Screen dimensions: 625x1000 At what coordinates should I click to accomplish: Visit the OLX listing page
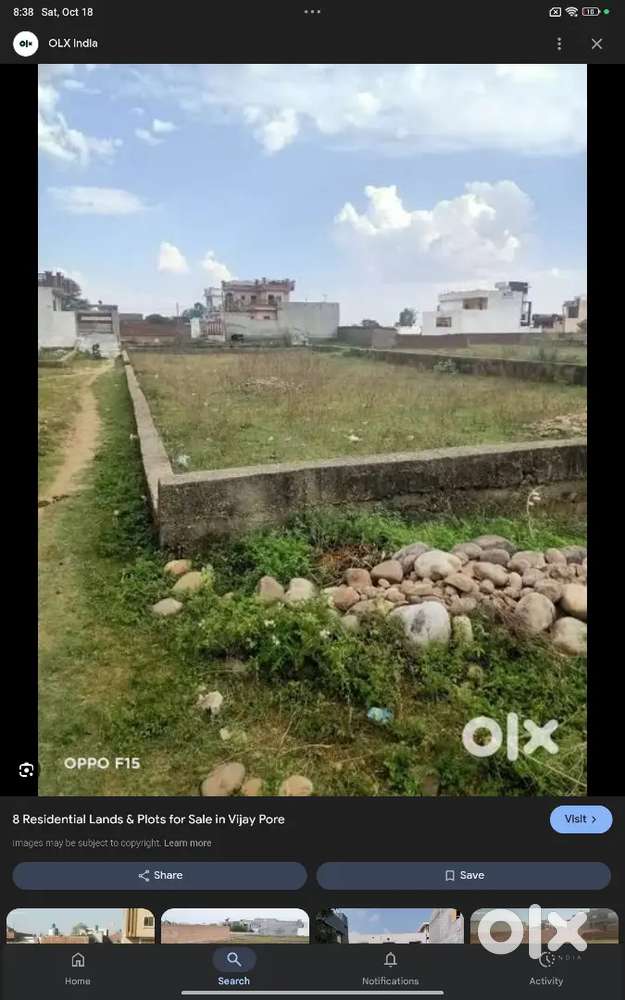[580, 819]
